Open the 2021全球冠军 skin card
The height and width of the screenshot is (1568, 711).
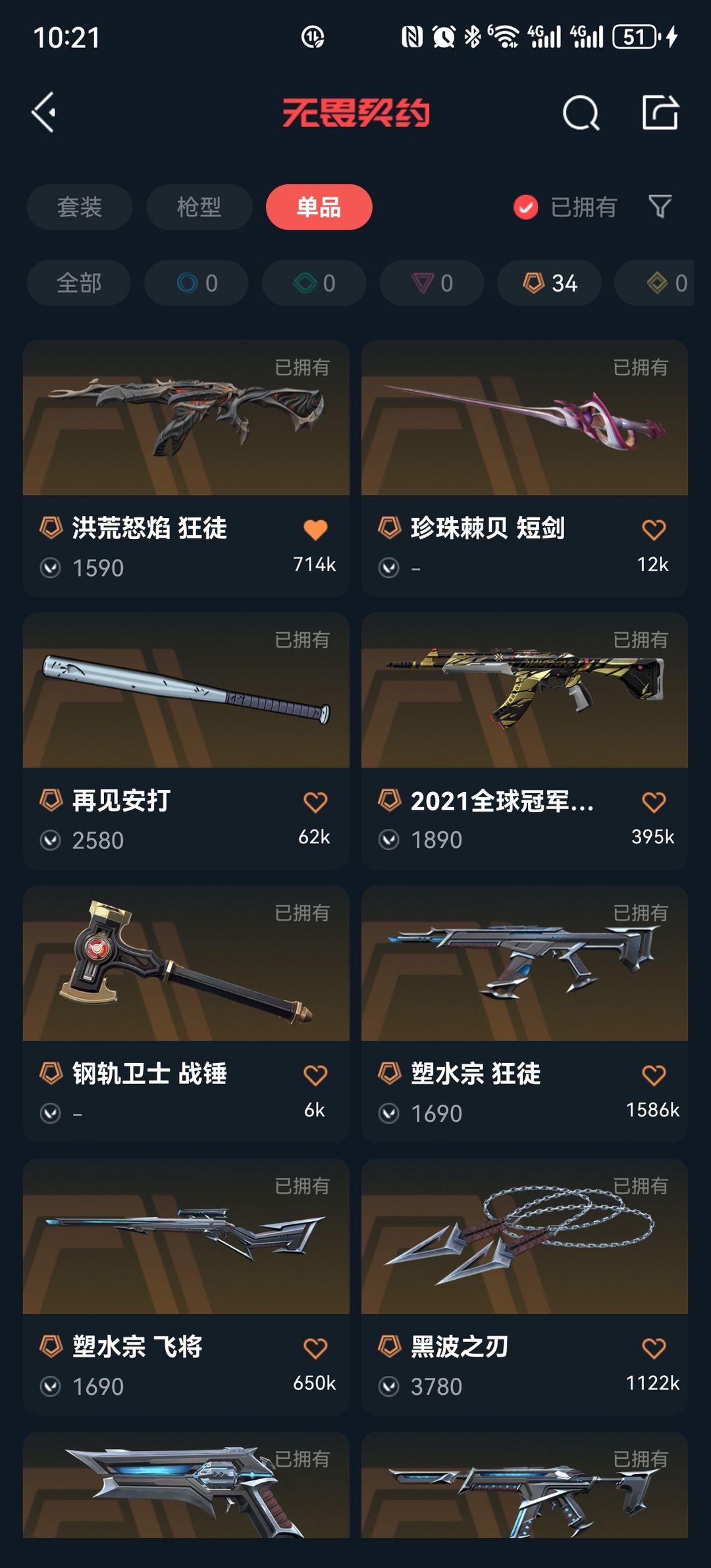pyautogui.click(x=525, y=741)
